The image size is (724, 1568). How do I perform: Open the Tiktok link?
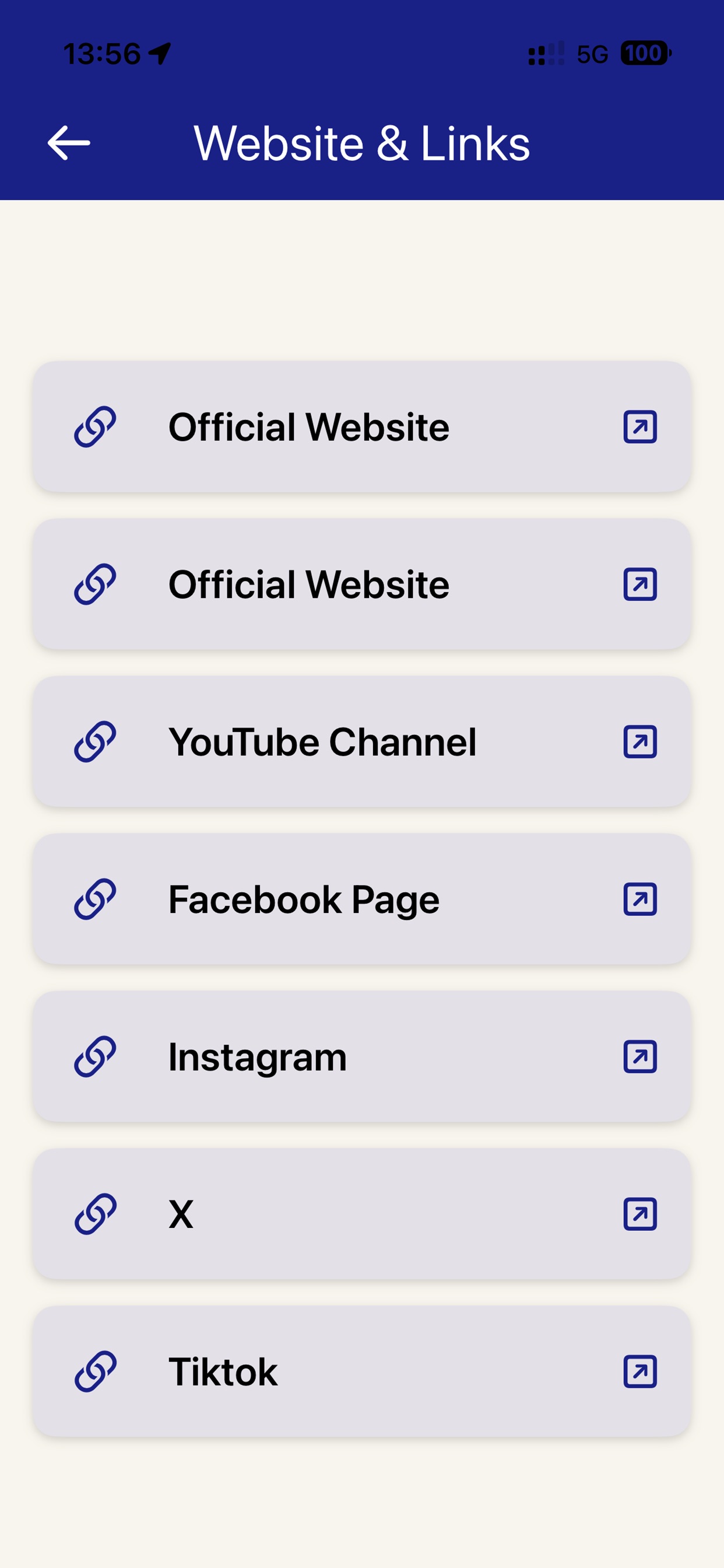362,1371
